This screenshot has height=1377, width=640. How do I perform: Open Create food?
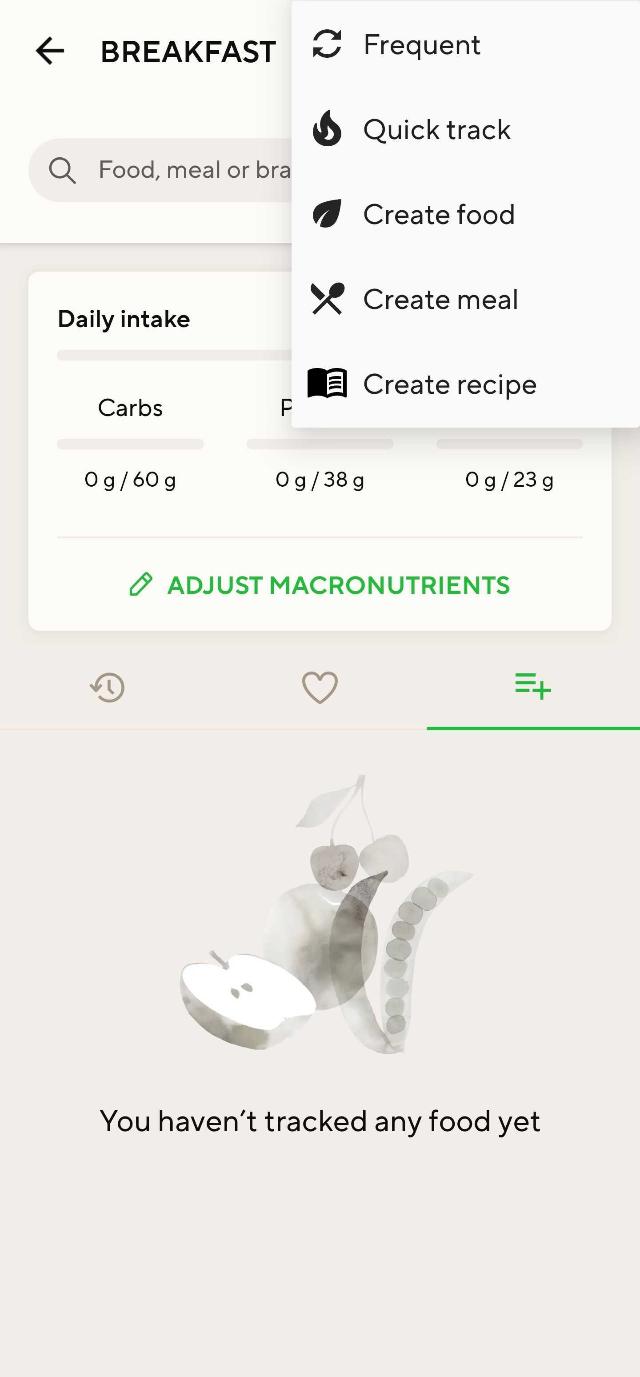(466, 215)
